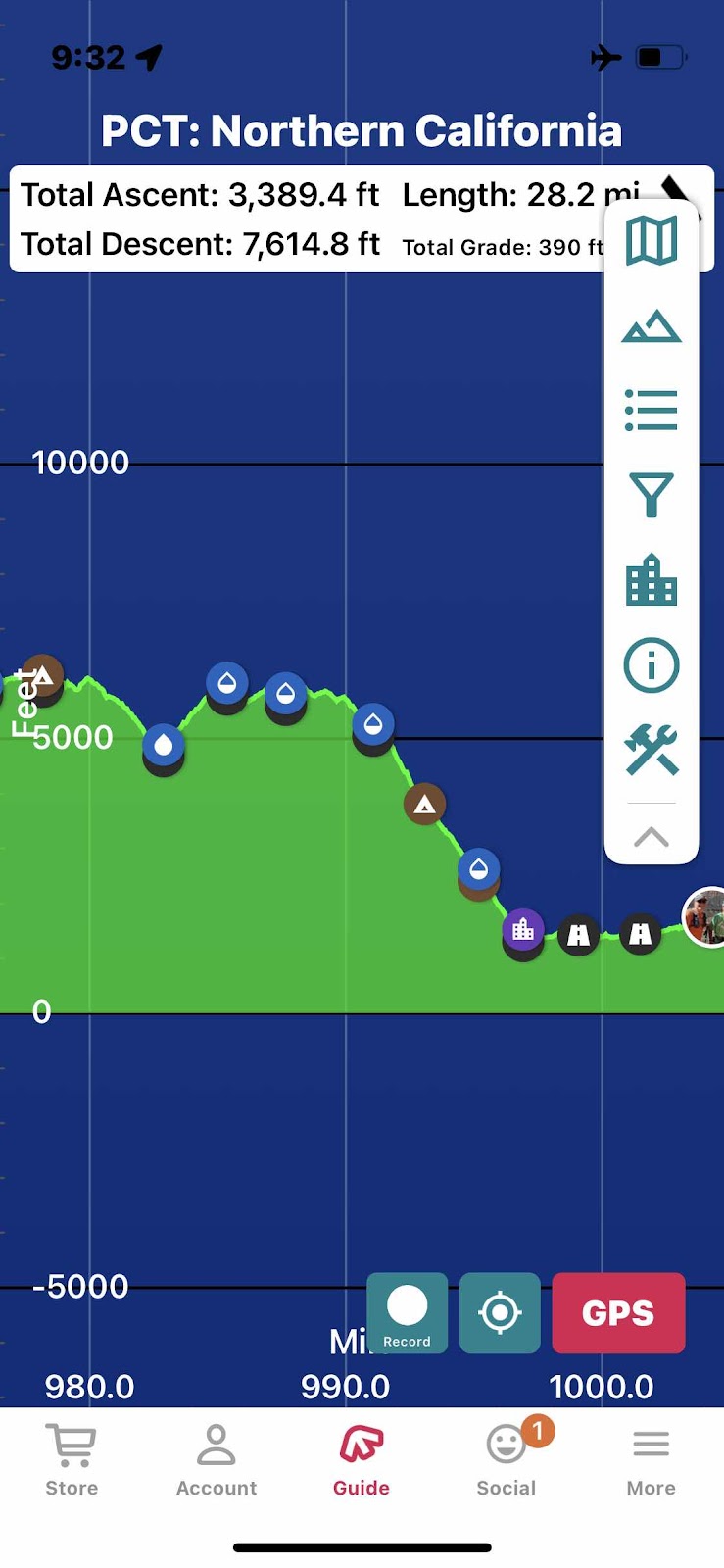The image size is (724, 1568).
Task: Open the Account tab
Action: [x=217, y=1460]
